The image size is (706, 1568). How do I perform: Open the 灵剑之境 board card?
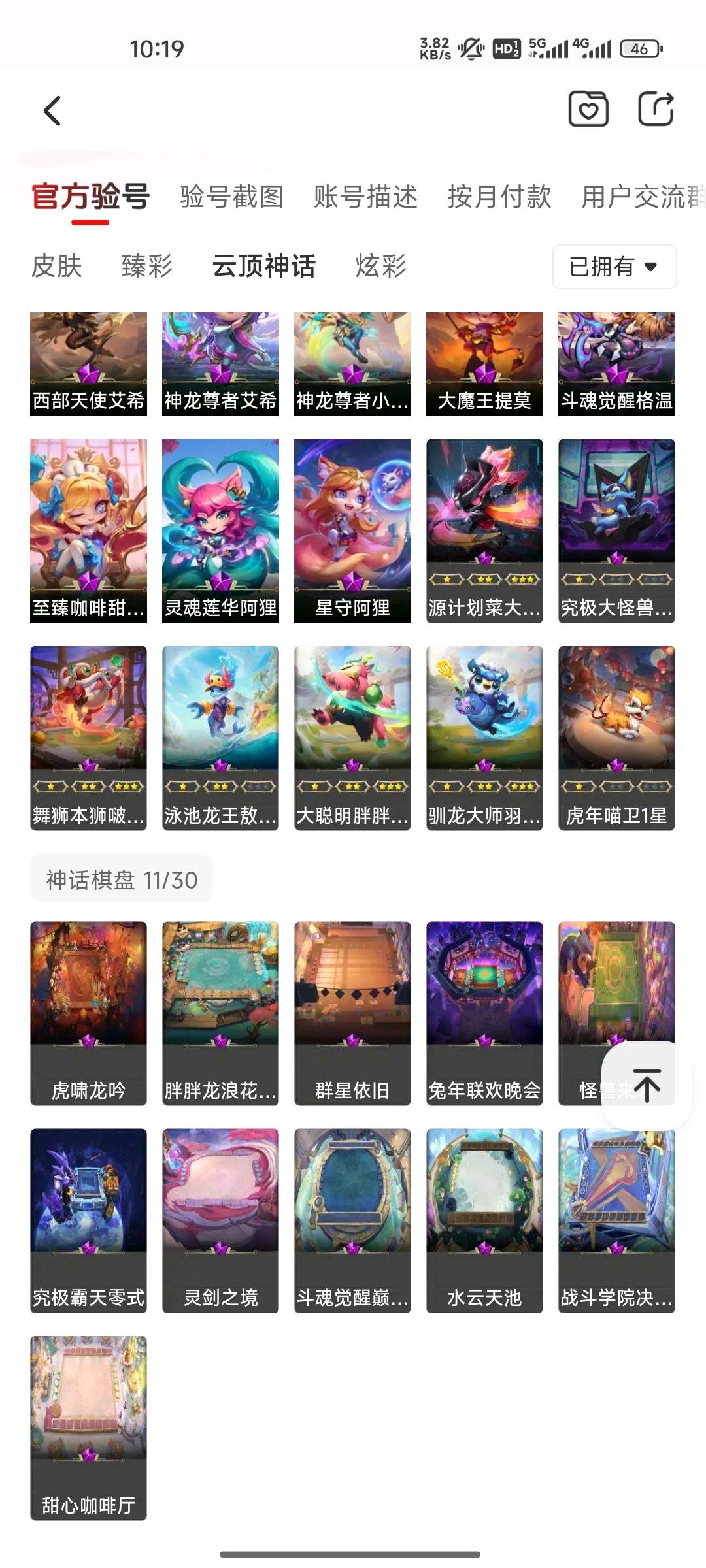(x=220, y=1220)
